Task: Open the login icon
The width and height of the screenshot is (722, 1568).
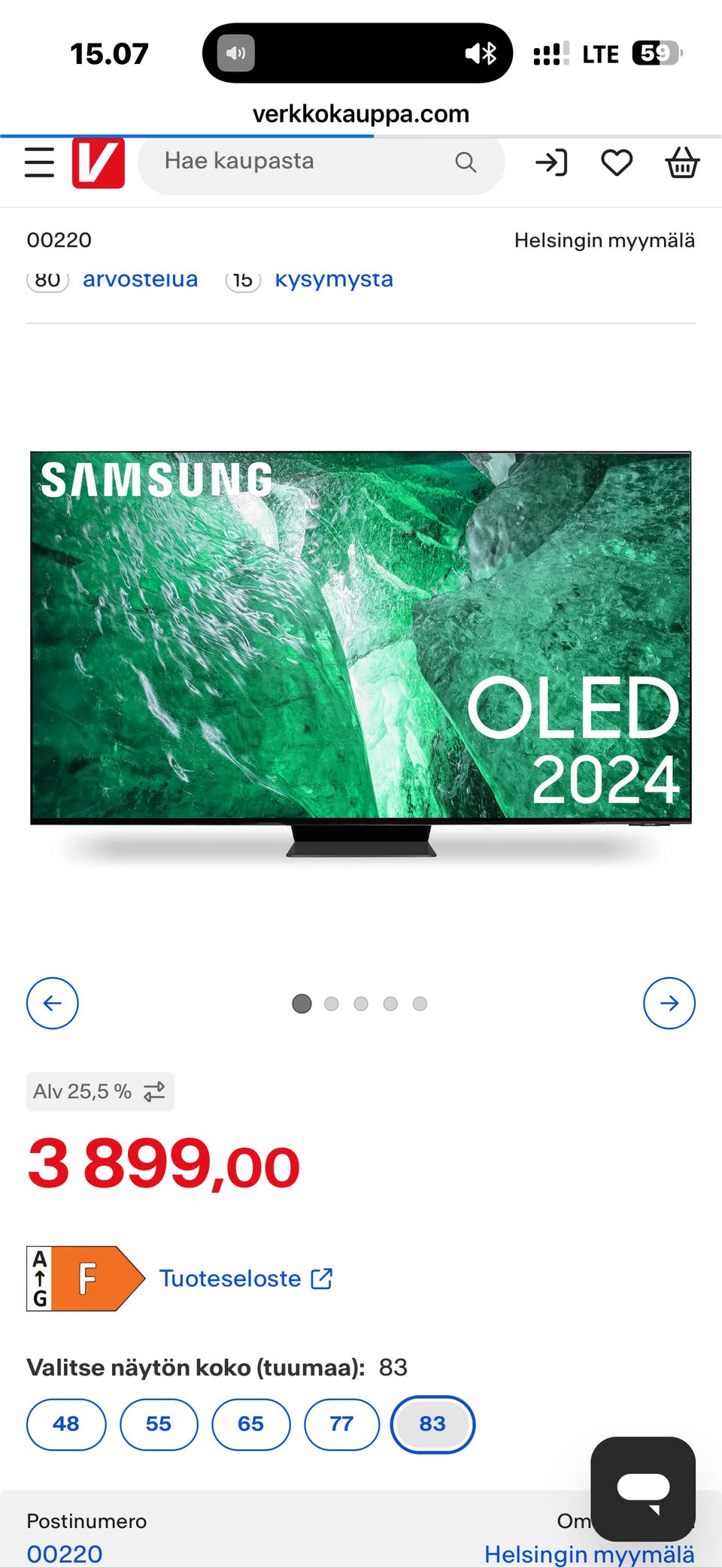Action: coord(551,162)
